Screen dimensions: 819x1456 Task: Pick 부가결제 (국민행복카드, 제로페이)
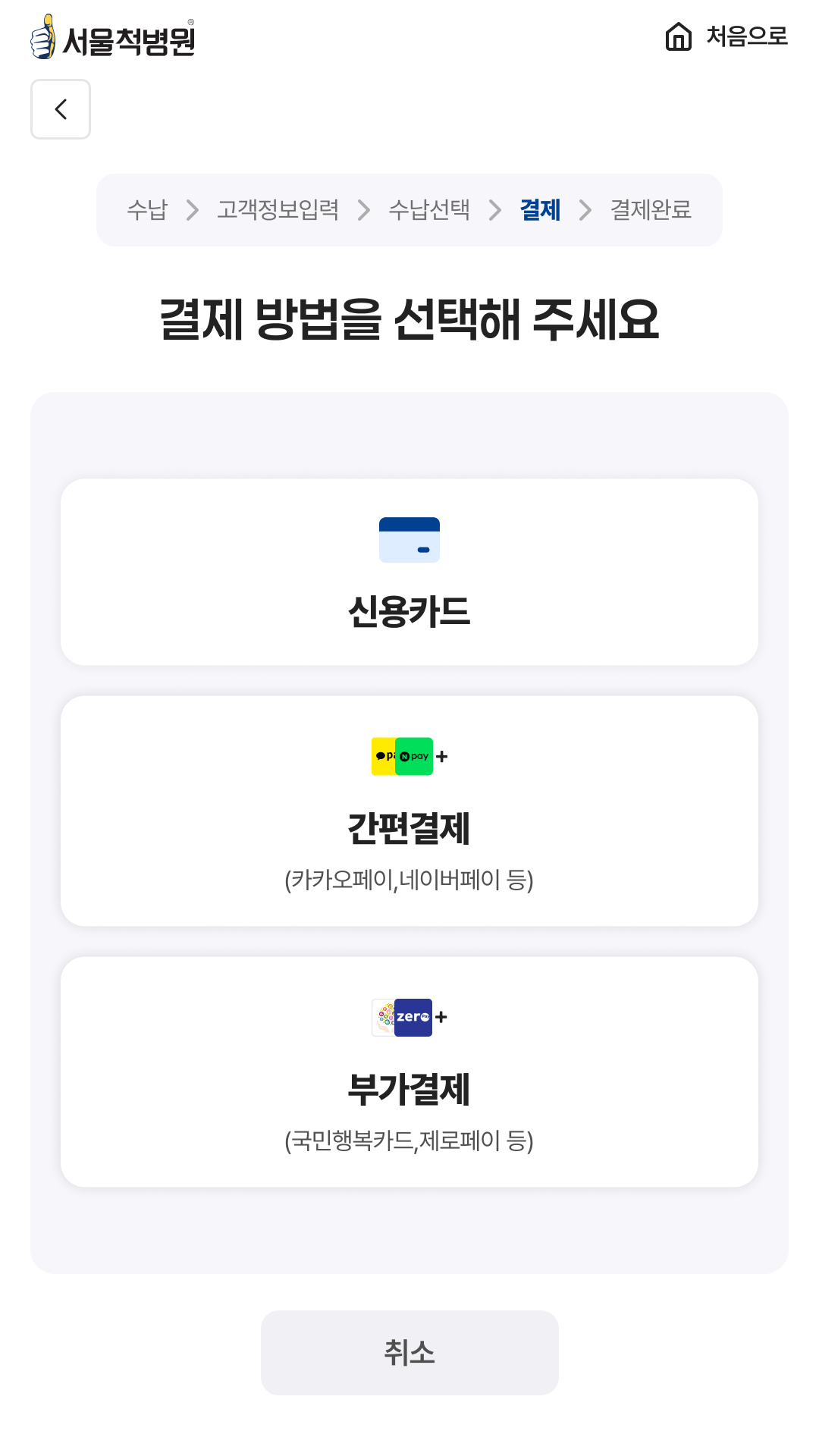pos(409,1072)
